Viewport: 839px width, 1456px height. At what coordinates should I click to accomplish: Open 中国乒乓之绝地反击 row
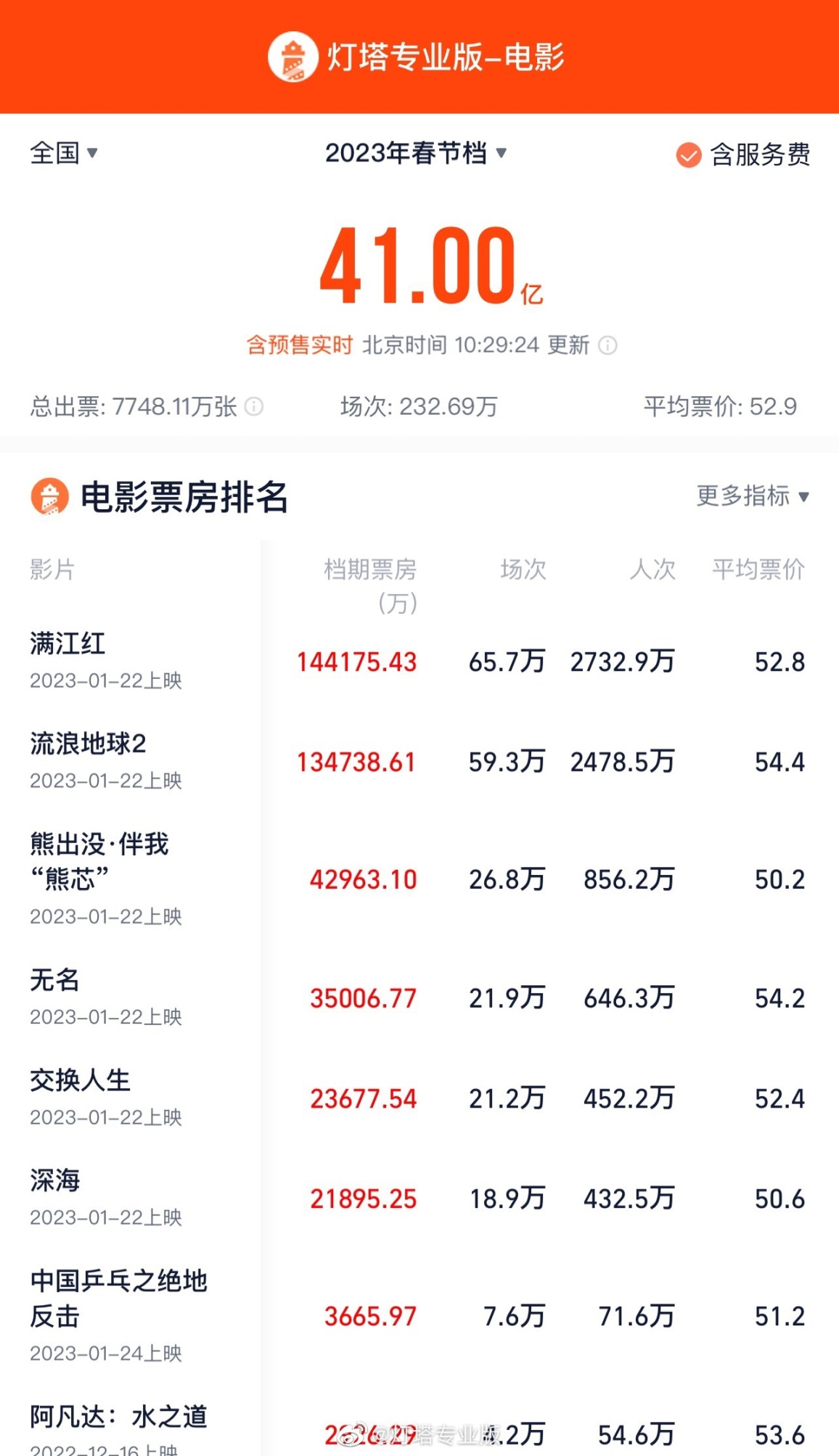click(419, 1316)
